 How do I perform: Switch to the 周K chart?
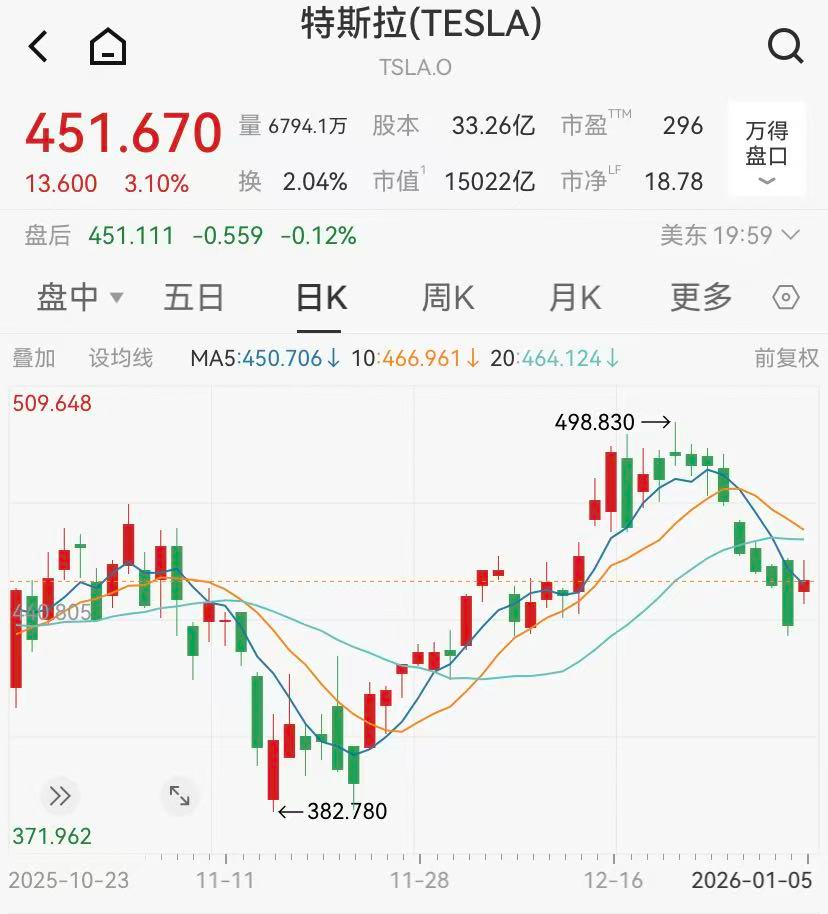[x=448, y=297]
